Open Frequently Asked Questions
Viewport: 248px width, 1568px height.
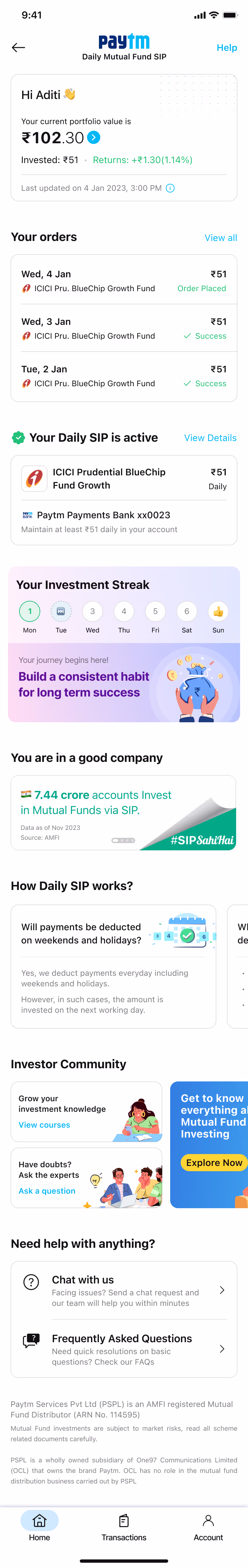point(124,1349)
